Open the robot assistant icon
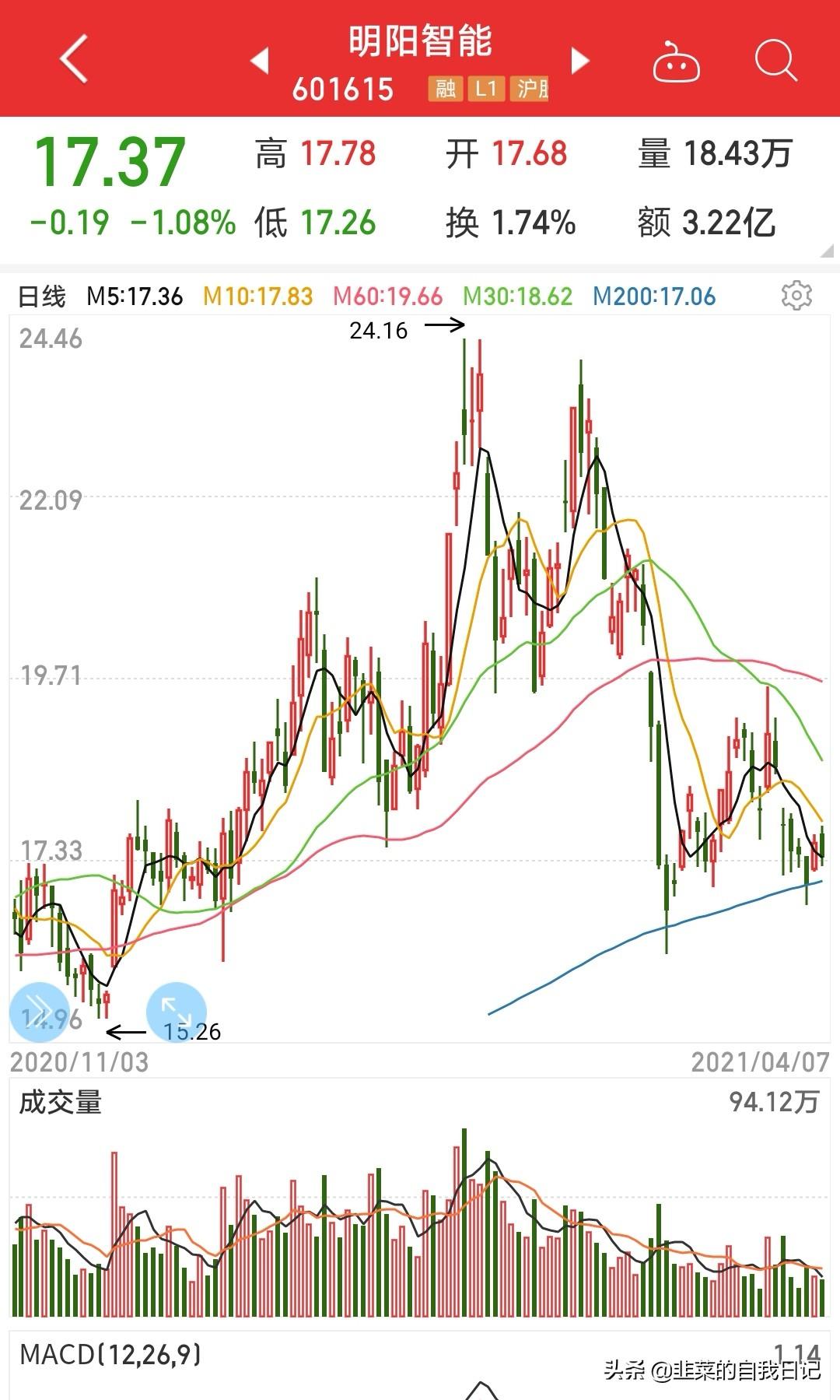The image size is (840, 1400). [676, 61]
